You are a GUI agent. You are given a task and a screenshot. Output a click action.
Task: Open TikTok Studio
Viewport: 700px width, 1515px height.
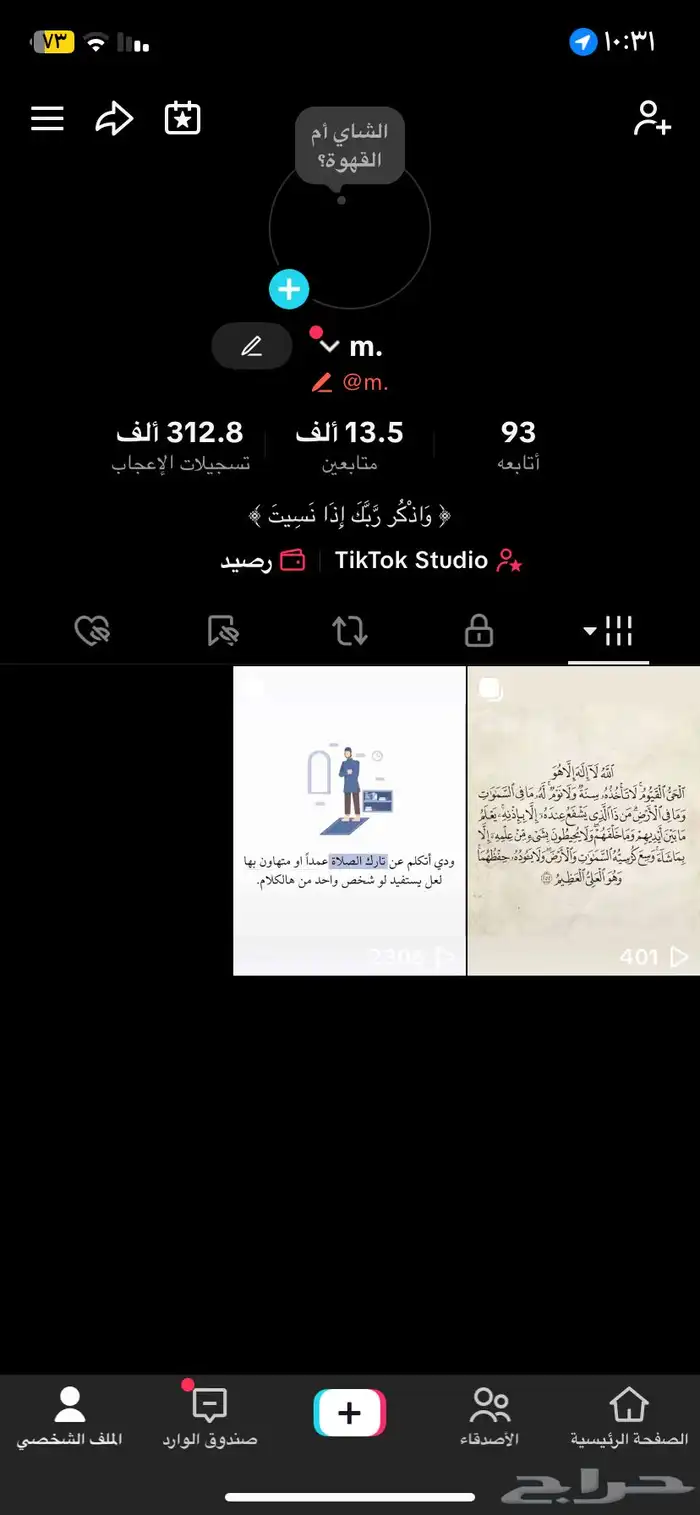[428, 561]
